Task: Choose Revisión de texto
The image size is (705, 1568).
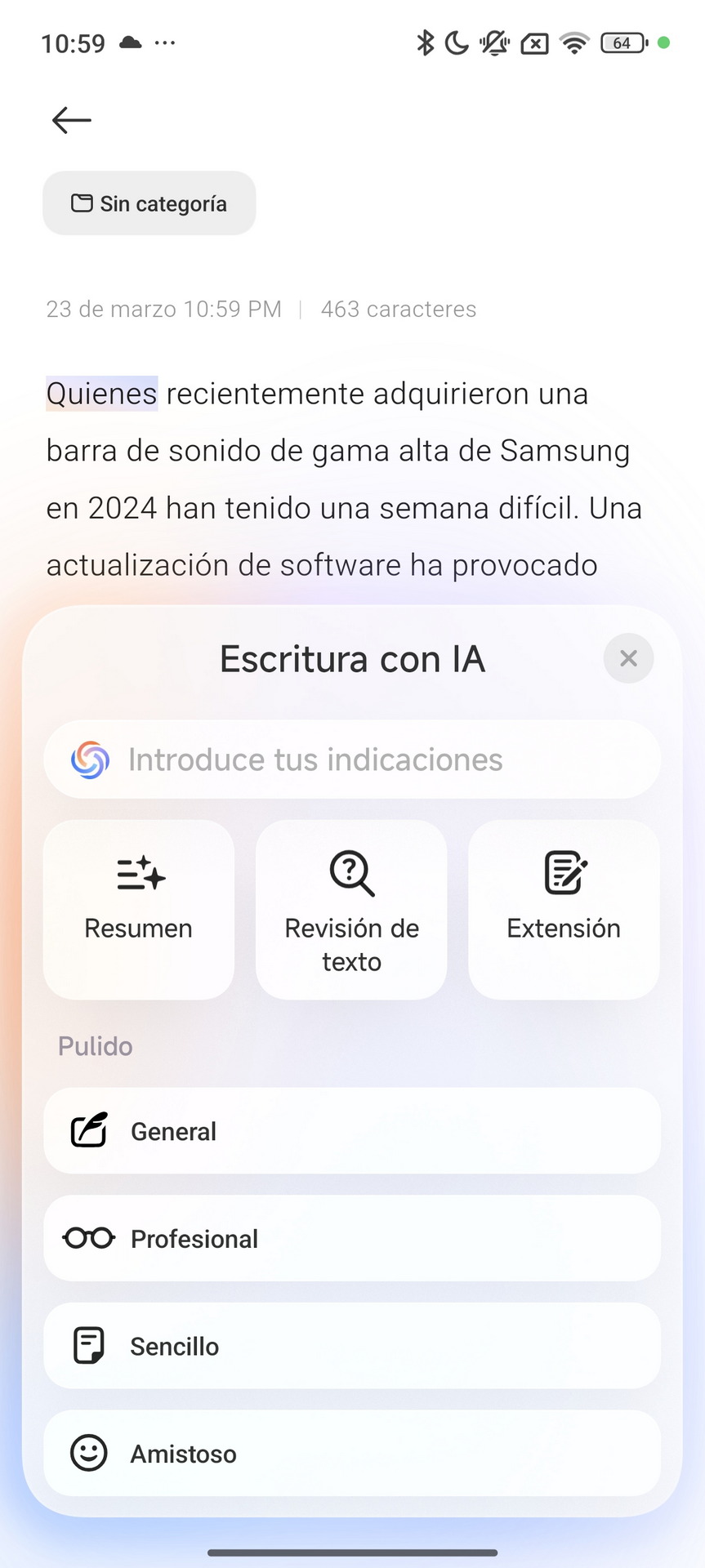Action: (x=351, y=910)
